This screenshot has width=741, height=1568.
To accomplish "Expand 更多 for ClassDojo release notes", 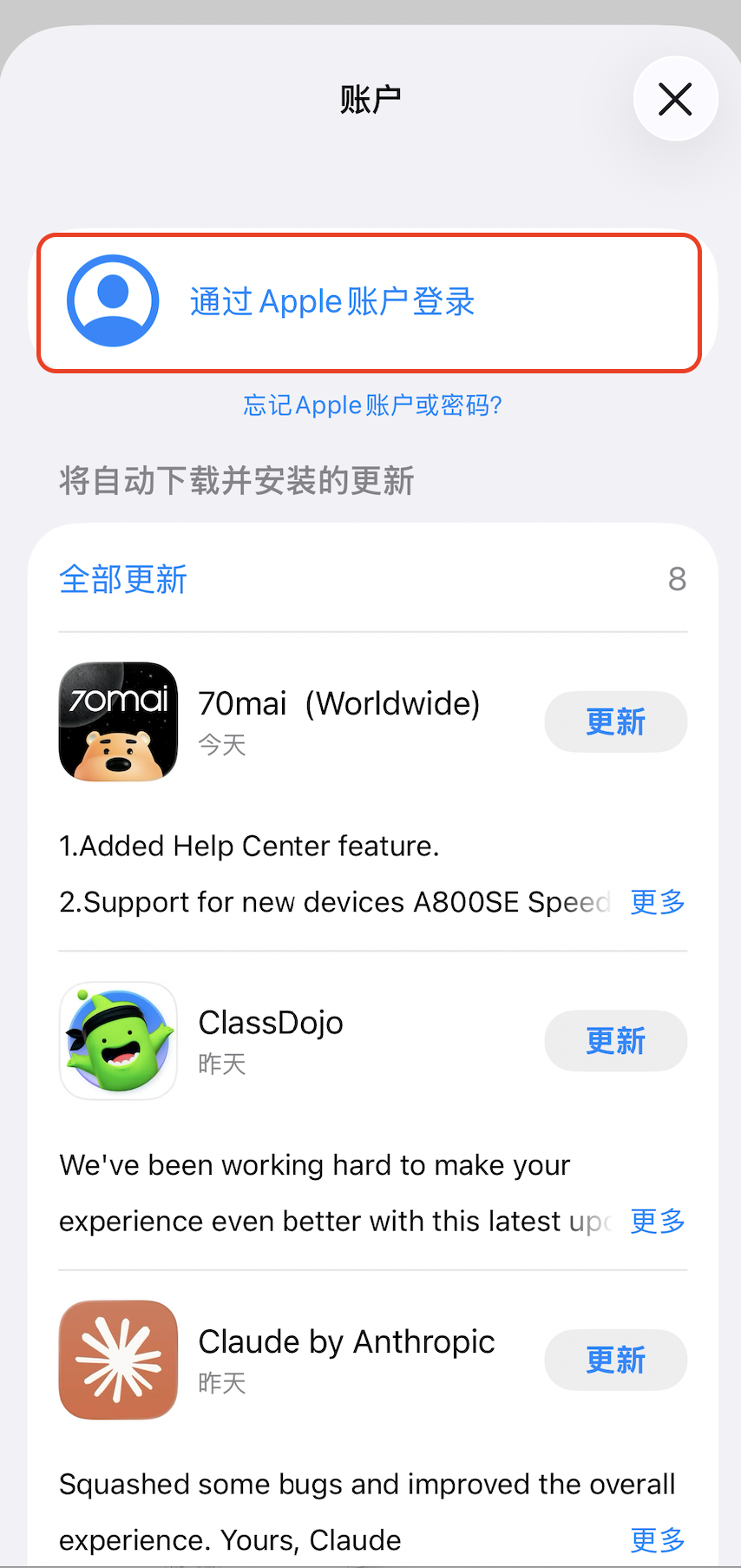I will pyautogui.click(x=657, y=1221).
